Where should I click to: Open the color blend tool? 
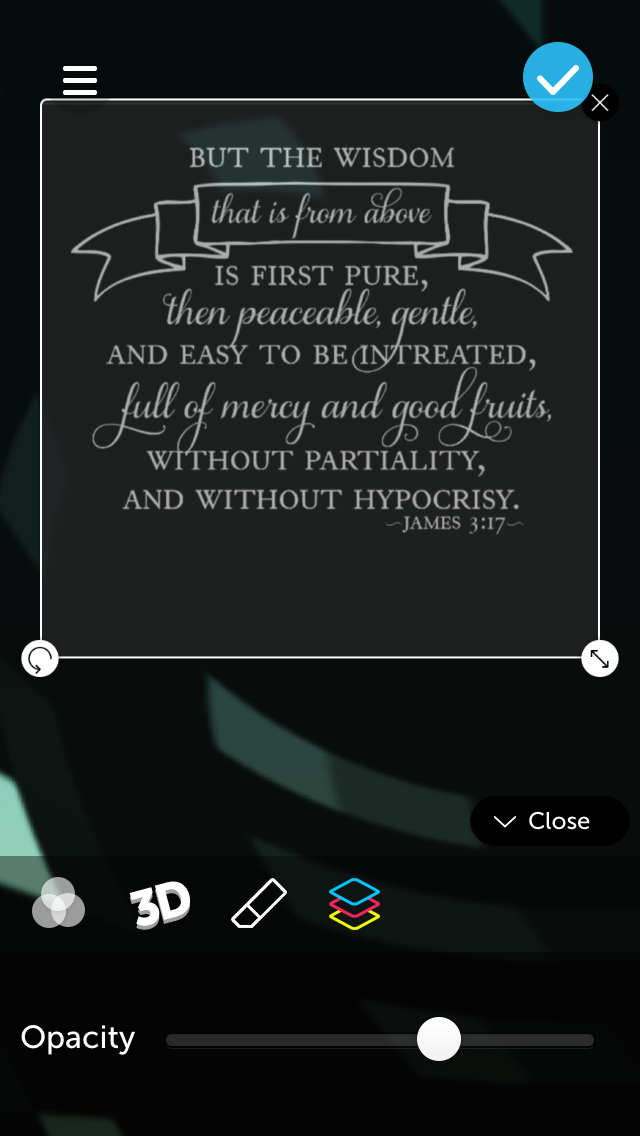click(58, 903)
